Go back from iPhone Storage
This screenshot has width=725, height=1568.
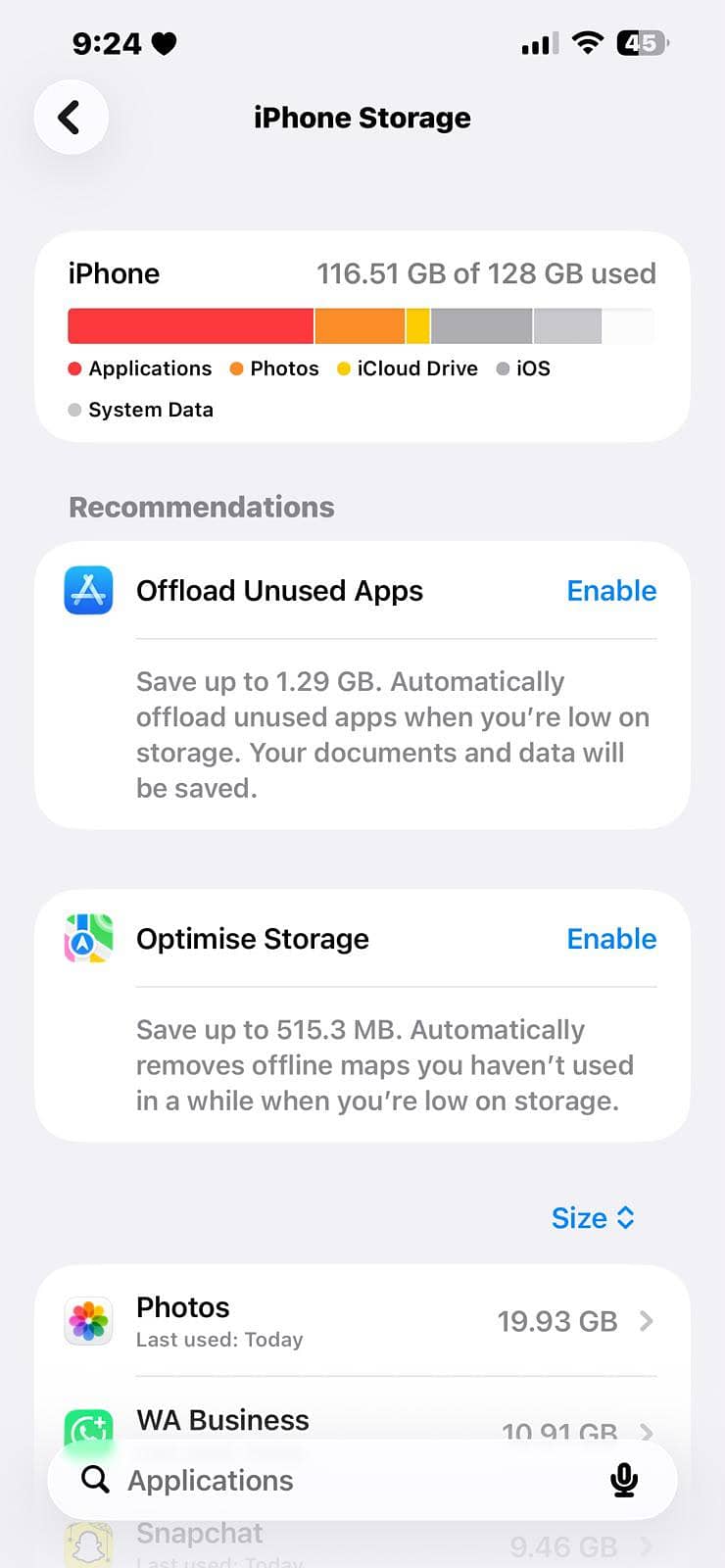point(71,118)
